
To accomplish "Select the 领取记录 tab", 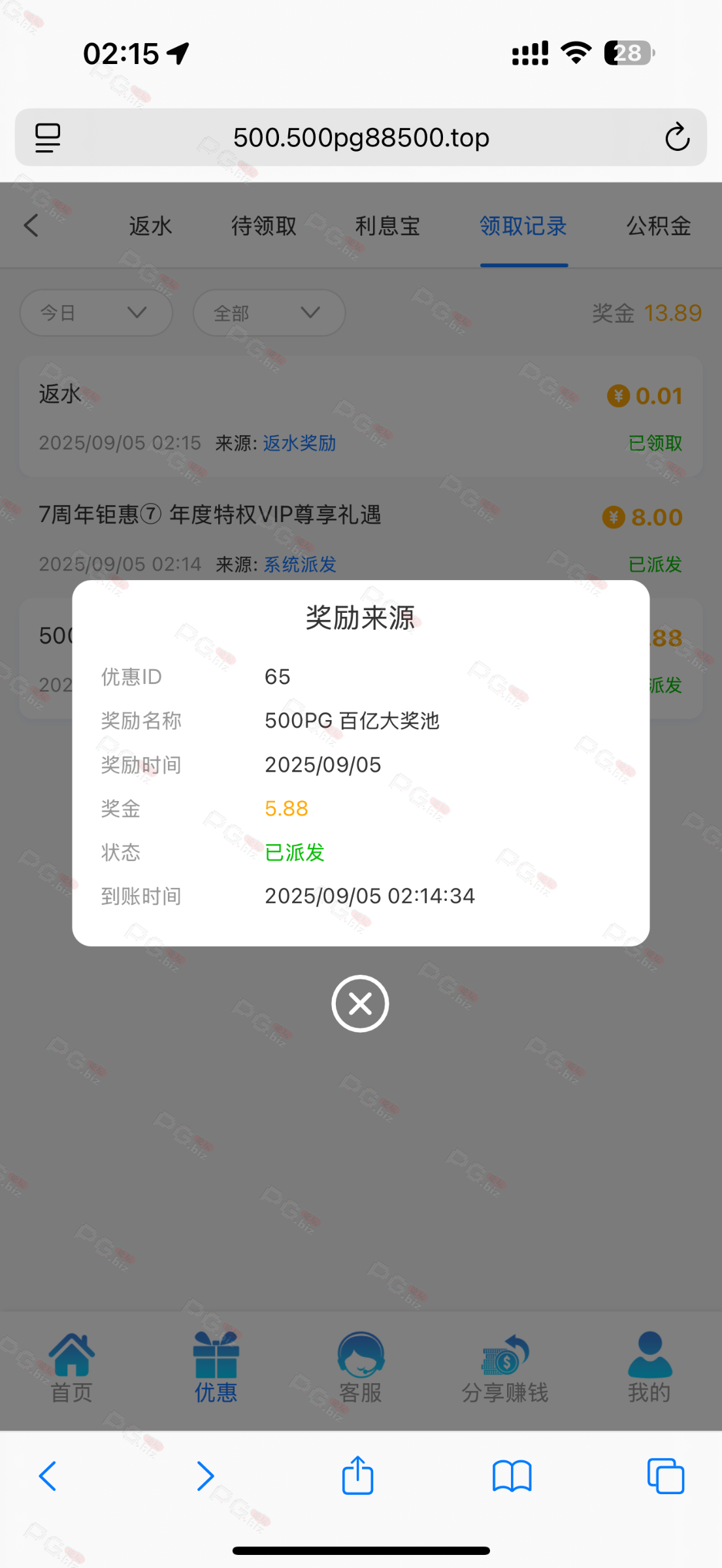I will pyautogui.click(x=523, y=226).
